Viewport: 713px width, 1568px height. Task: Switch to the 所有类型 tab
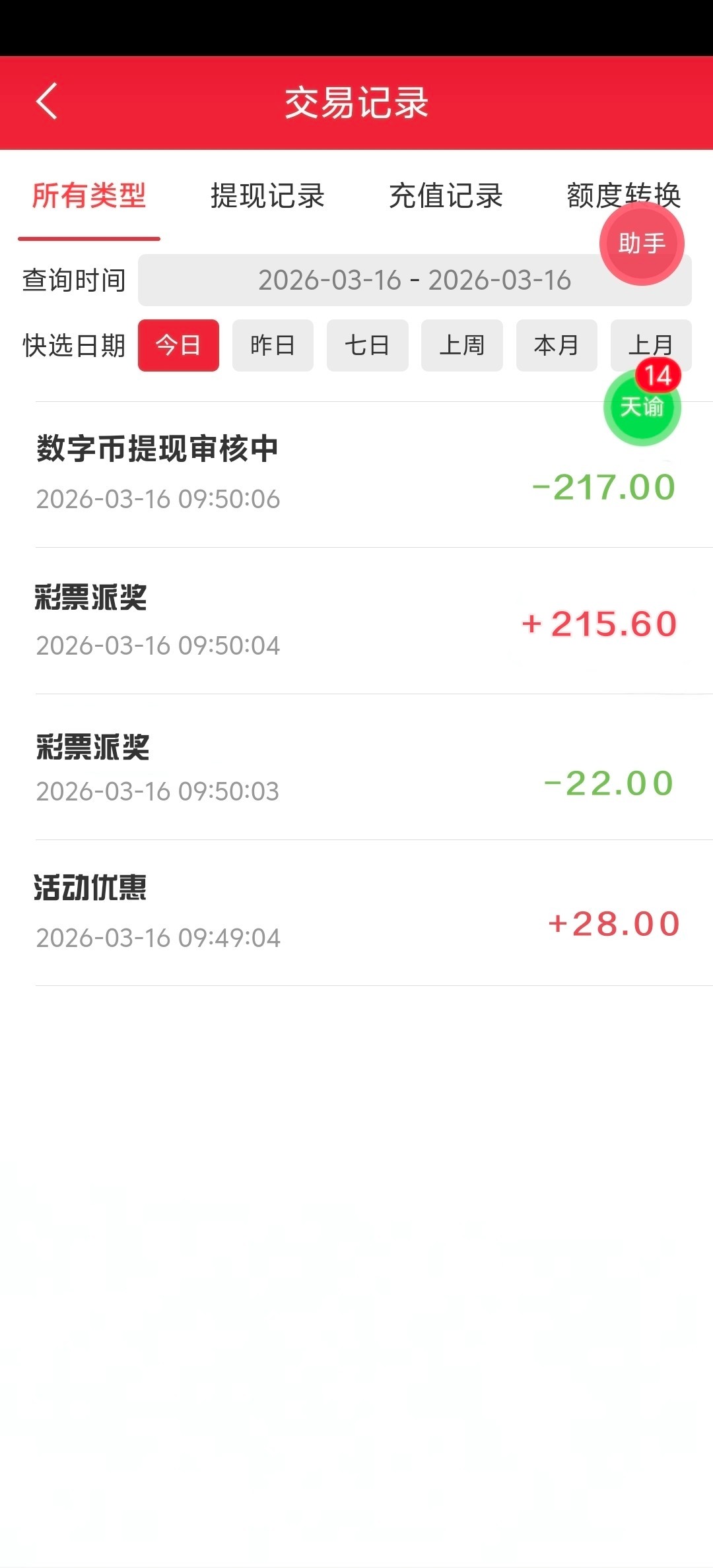[89, 196]
